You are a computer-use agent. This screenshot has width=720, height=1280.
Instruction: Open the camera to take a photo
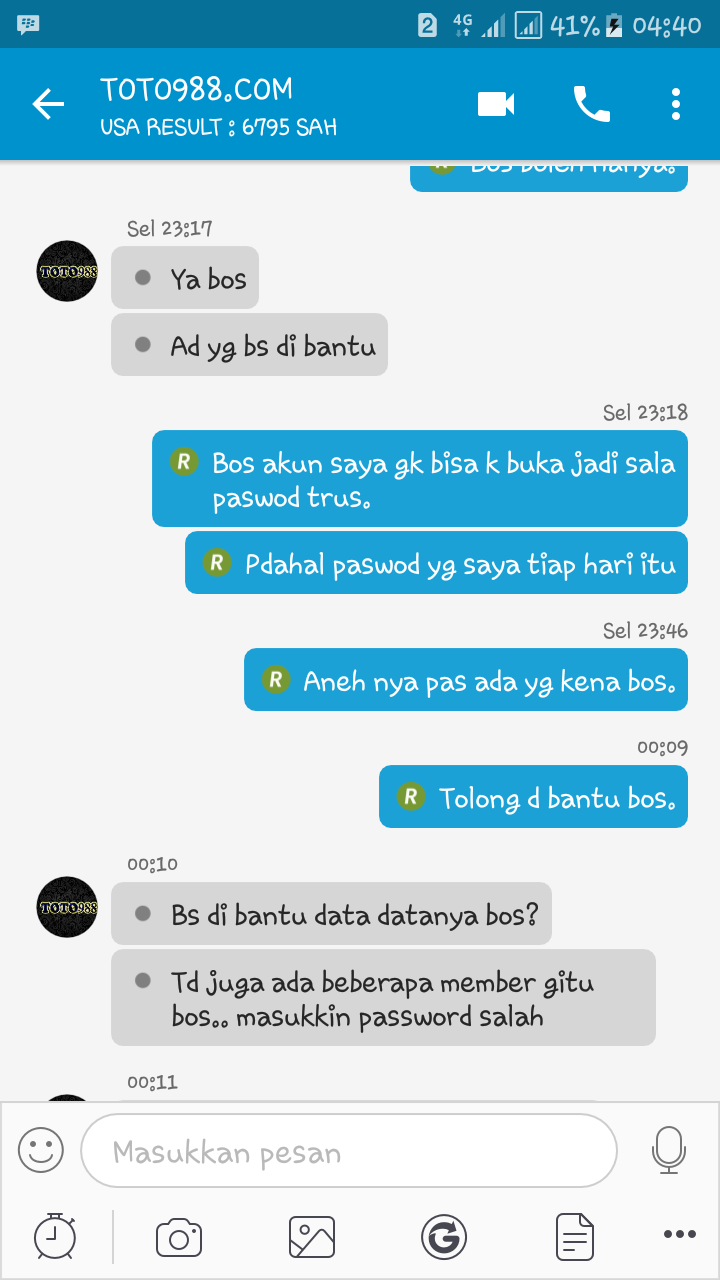pyautogui.click(x=180, y=1238)
